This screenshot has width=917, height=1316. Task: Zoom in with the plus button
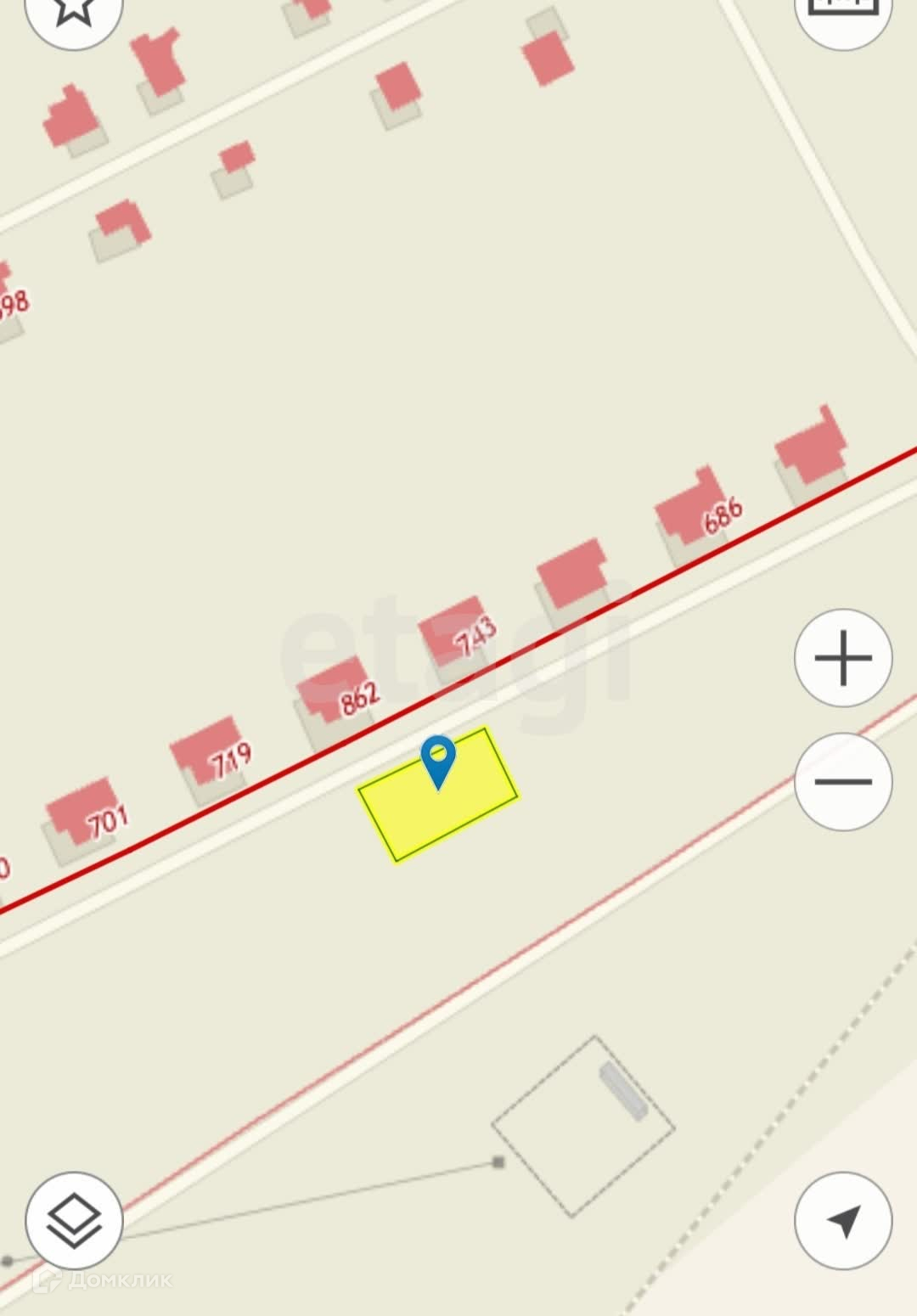[843, 658]
